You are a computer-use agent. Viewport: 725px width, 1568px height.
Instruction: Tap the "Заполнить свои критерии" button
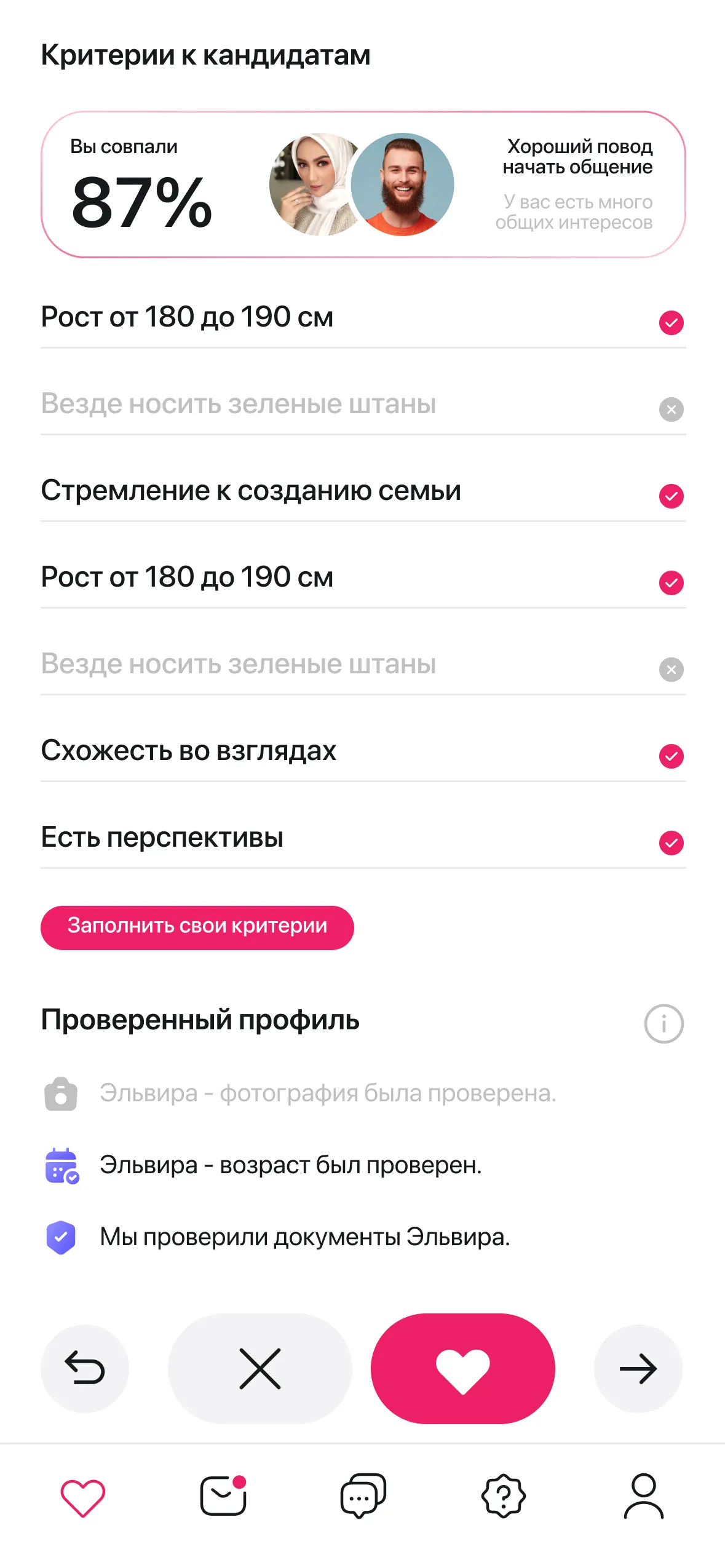click(197, 927)
